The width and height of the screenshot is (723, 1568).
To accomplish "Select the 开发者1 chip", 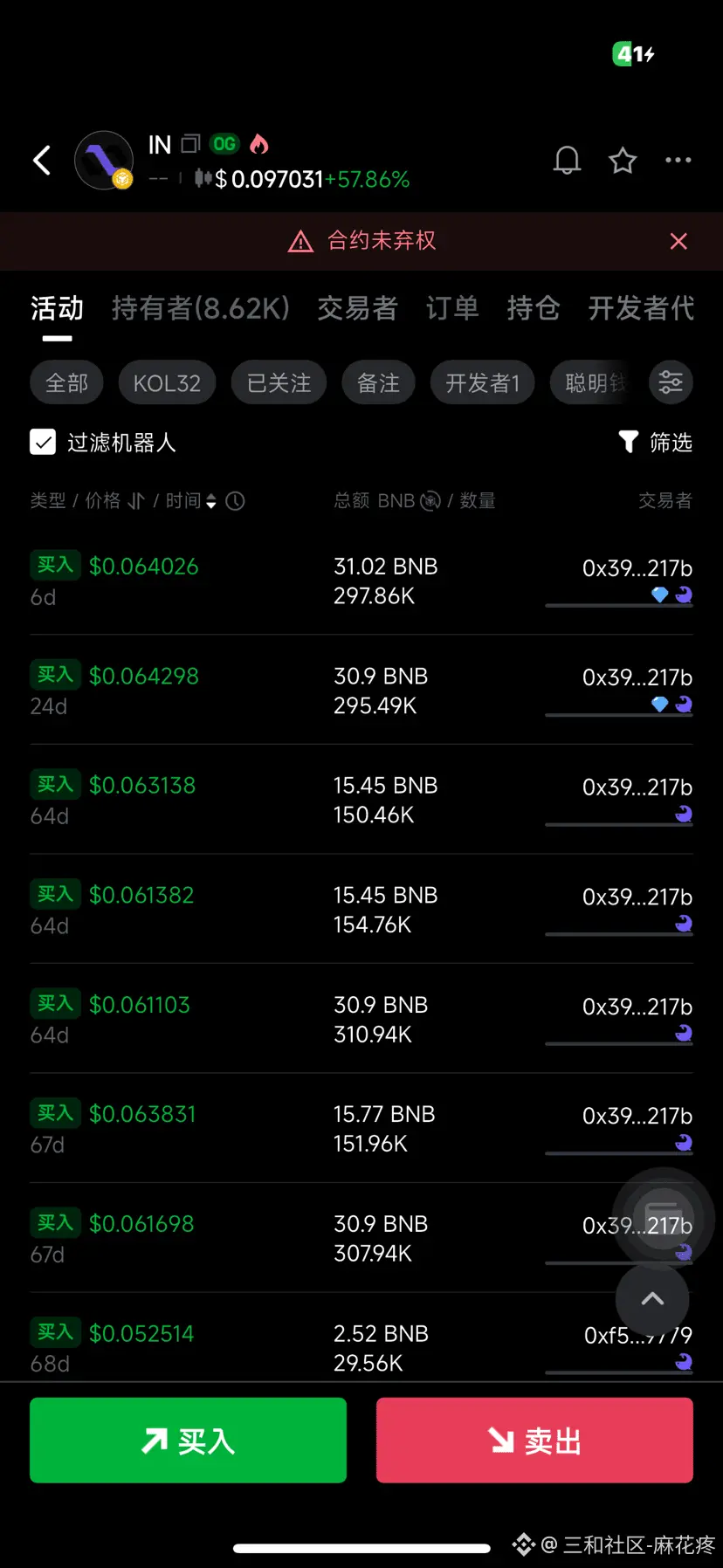I will pos(482,382).
